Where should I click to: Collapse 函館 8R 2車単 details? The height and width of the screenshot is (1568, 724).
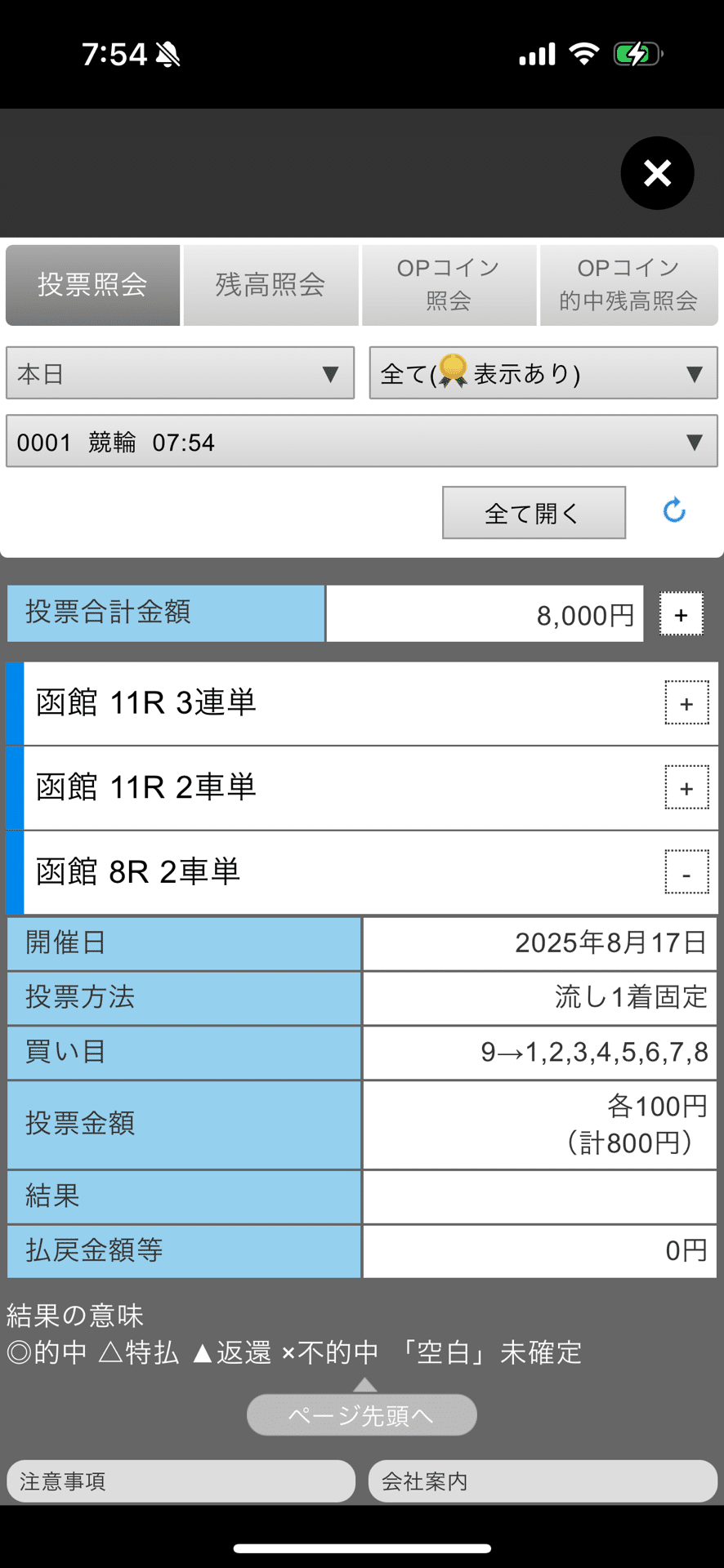686,873
